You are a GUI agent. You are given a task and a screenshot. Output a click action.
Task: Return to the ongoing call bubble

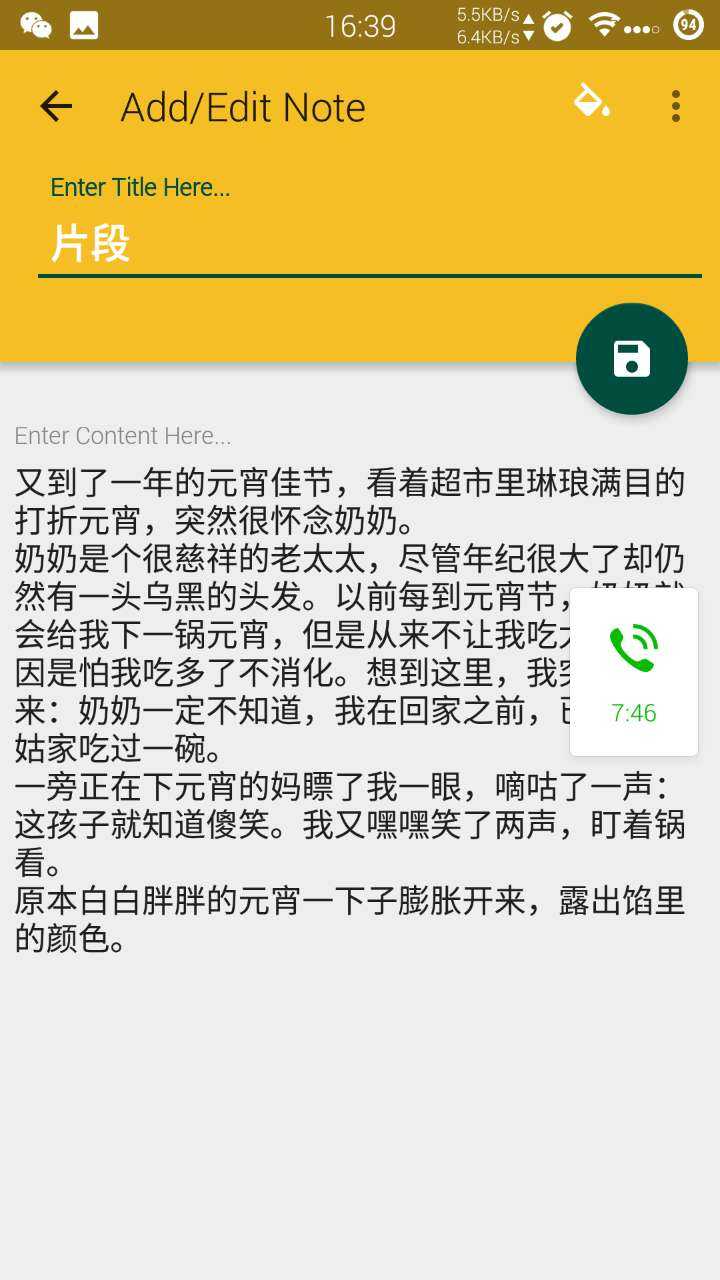pos(634,672)
